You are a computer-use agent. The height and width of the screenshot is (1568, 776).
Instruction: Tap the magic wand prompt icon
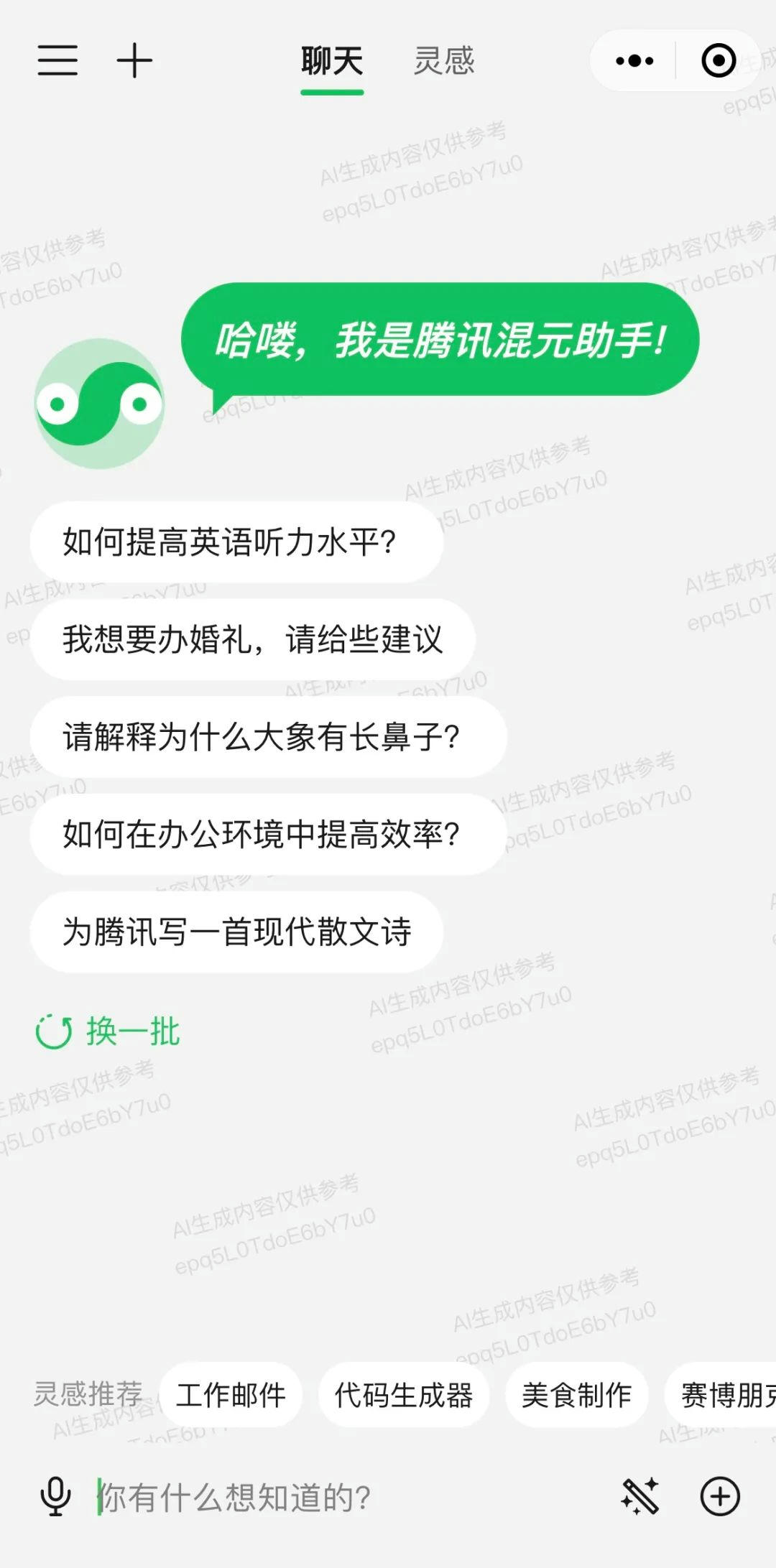click(639, 1496)
